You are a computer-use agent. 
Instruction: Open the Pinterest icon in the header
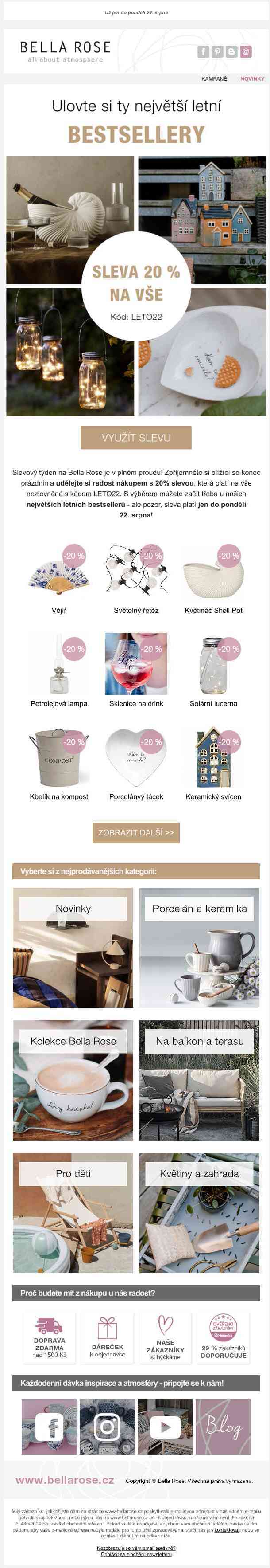point(217,52)
